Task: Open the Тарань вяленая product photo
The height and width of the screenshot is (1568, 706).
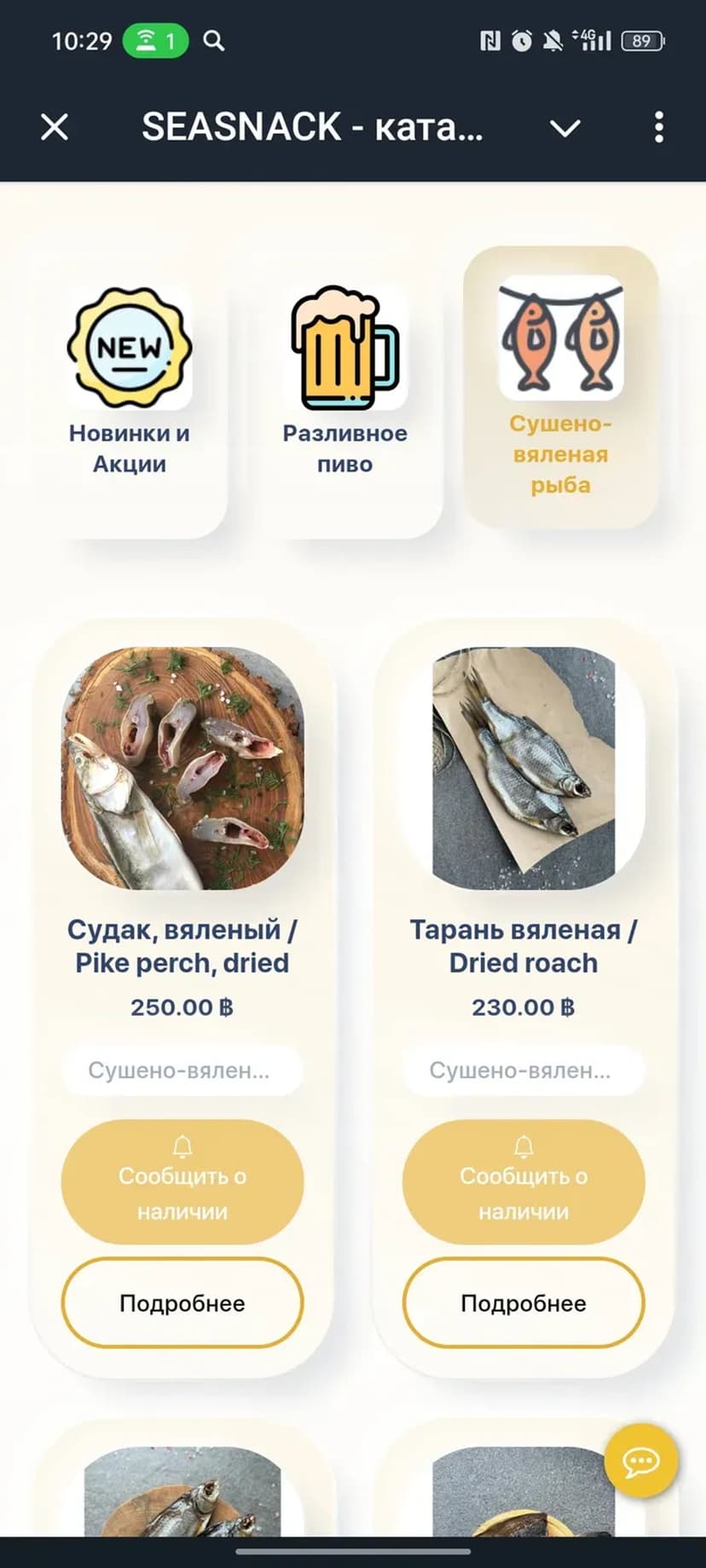Action: (524, 769)
